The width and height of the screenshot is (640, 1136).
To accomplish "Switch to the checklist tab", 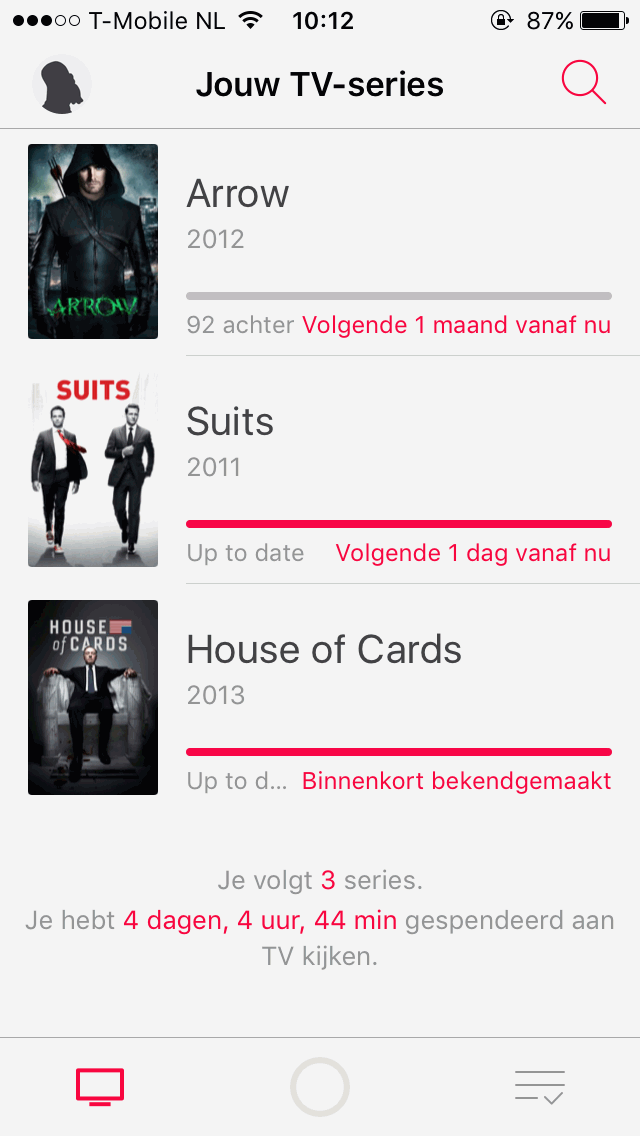I will 540,1087.
